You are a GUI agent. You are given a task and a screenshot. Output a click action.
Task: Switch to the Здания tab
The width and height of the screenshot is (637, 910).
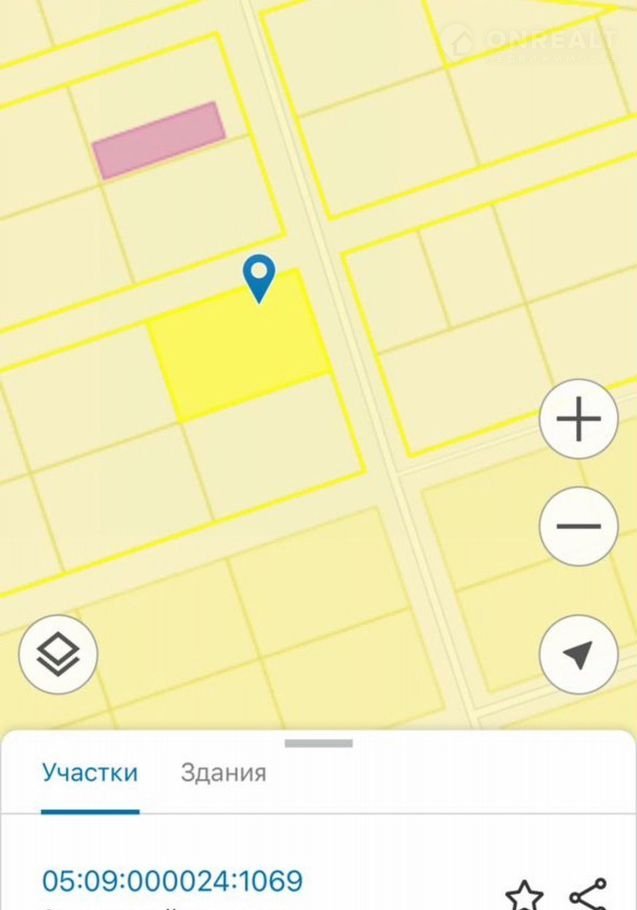[x=223, y=773]
